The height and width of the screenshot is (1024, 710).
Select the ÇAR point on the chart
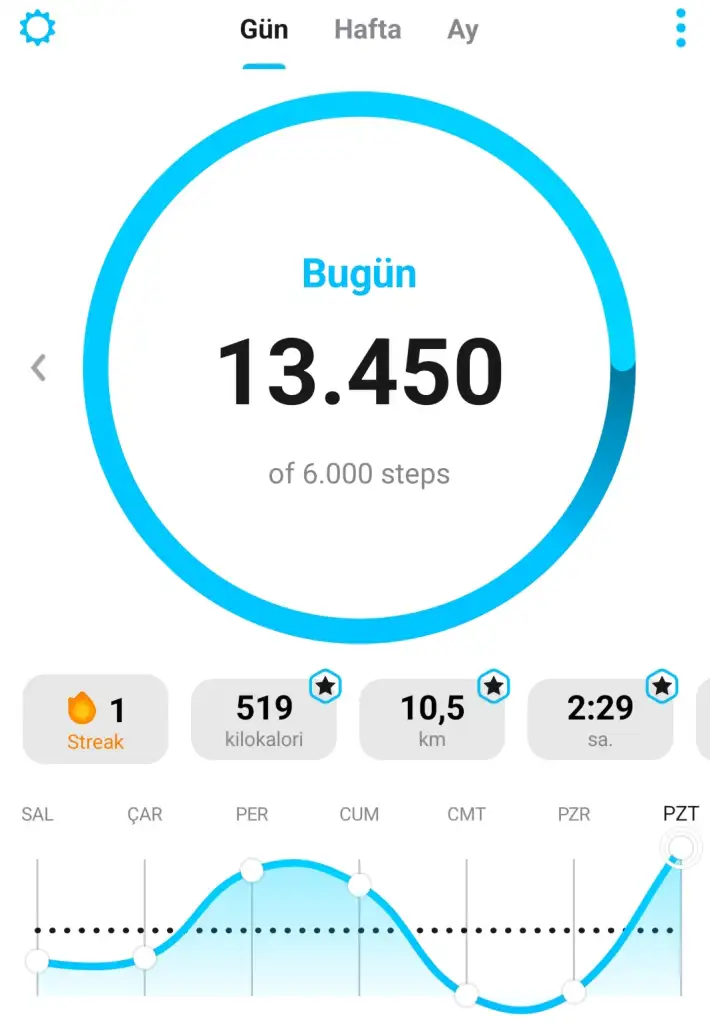(145, 957)
